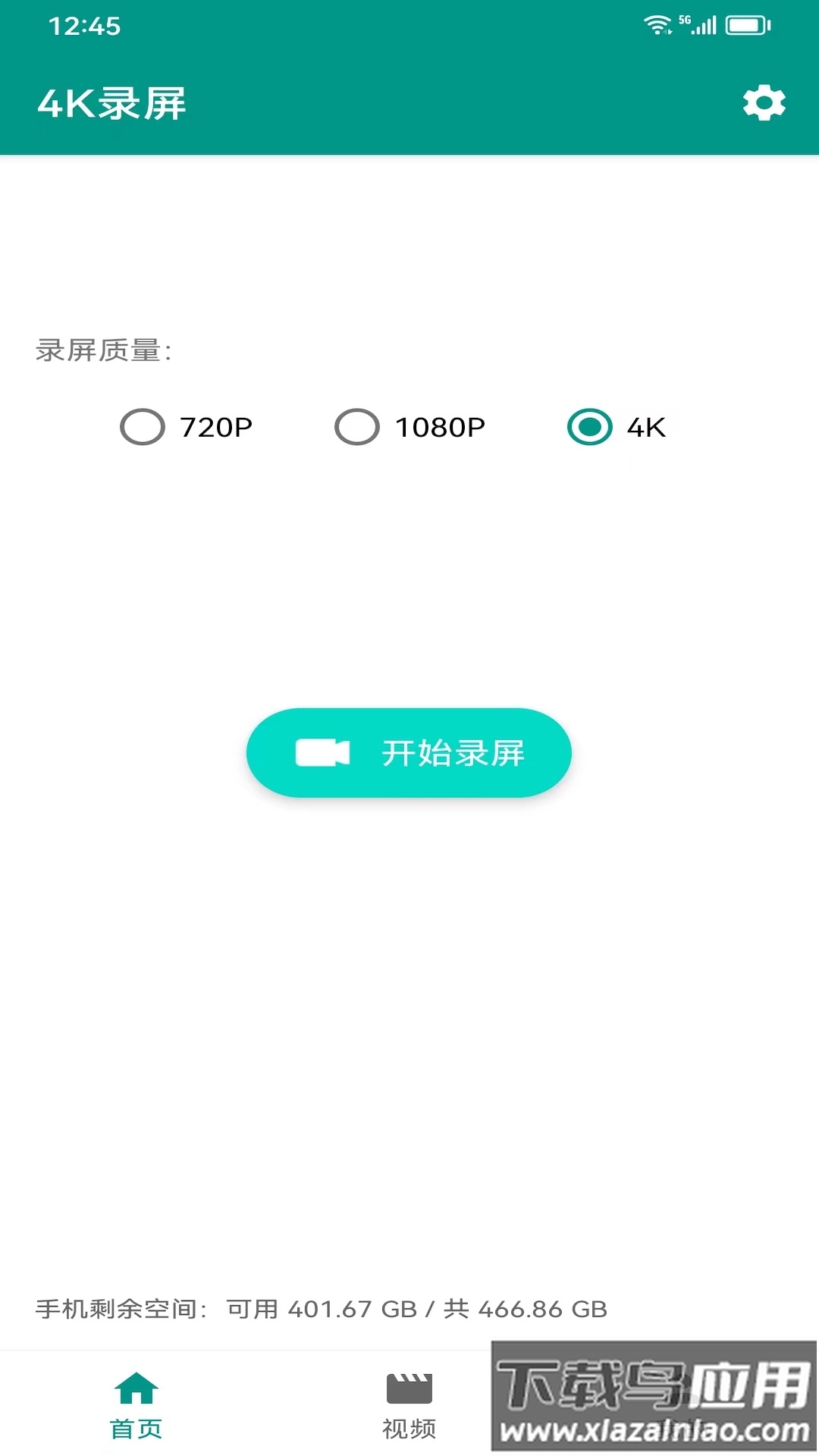Click the video camera icon on record button
This screenshot has width=819, height=1456.
323,752
